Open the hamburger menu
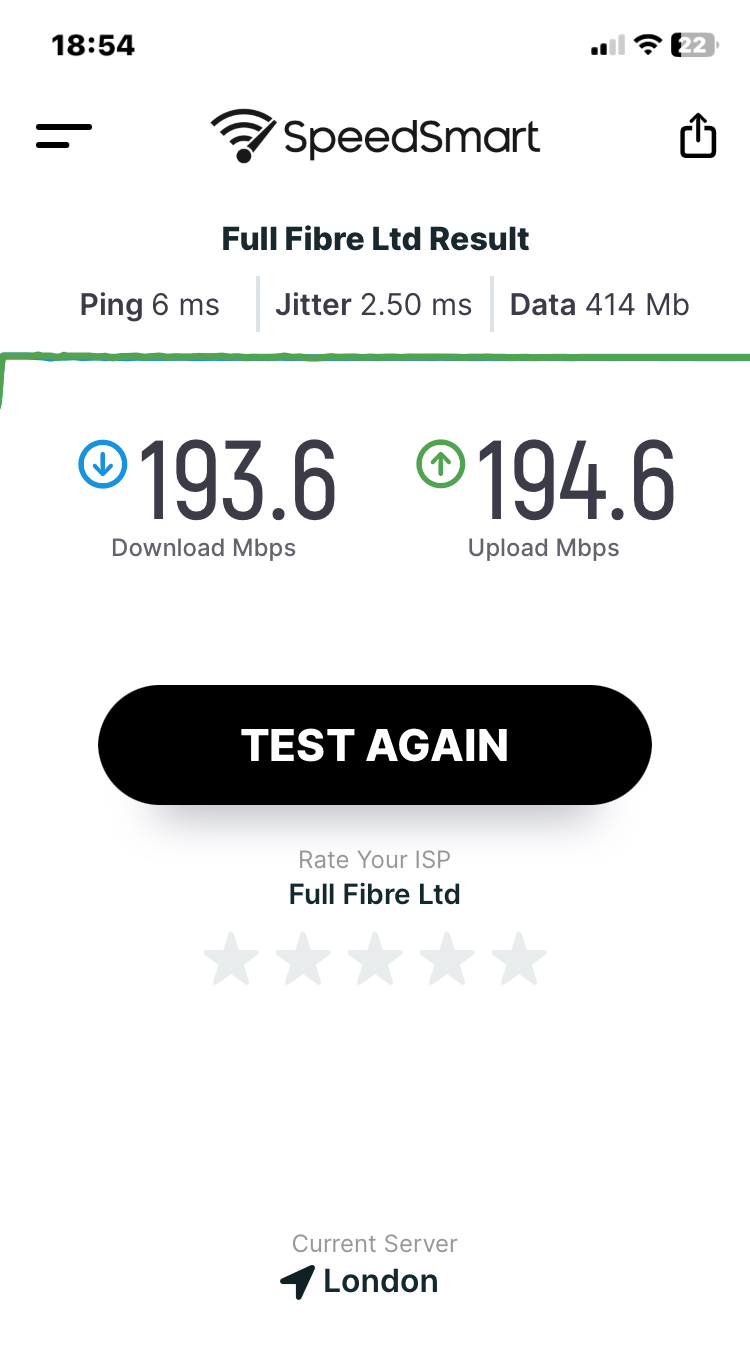The width and height of the screenshot is (750, 1345). [64, 136]
